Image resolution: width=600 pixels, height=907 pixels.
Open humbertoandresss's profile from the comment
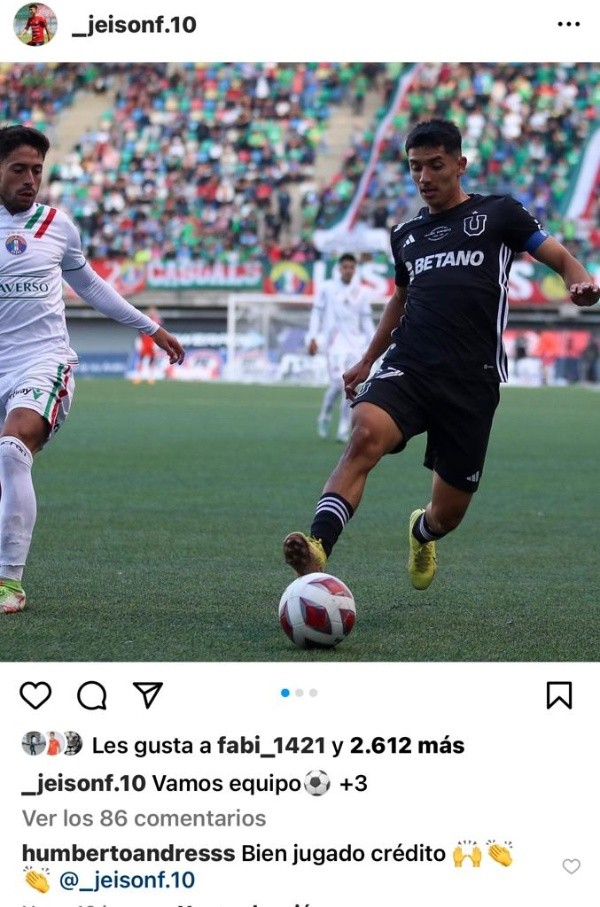pyautogui.click(x=128, y=853)
